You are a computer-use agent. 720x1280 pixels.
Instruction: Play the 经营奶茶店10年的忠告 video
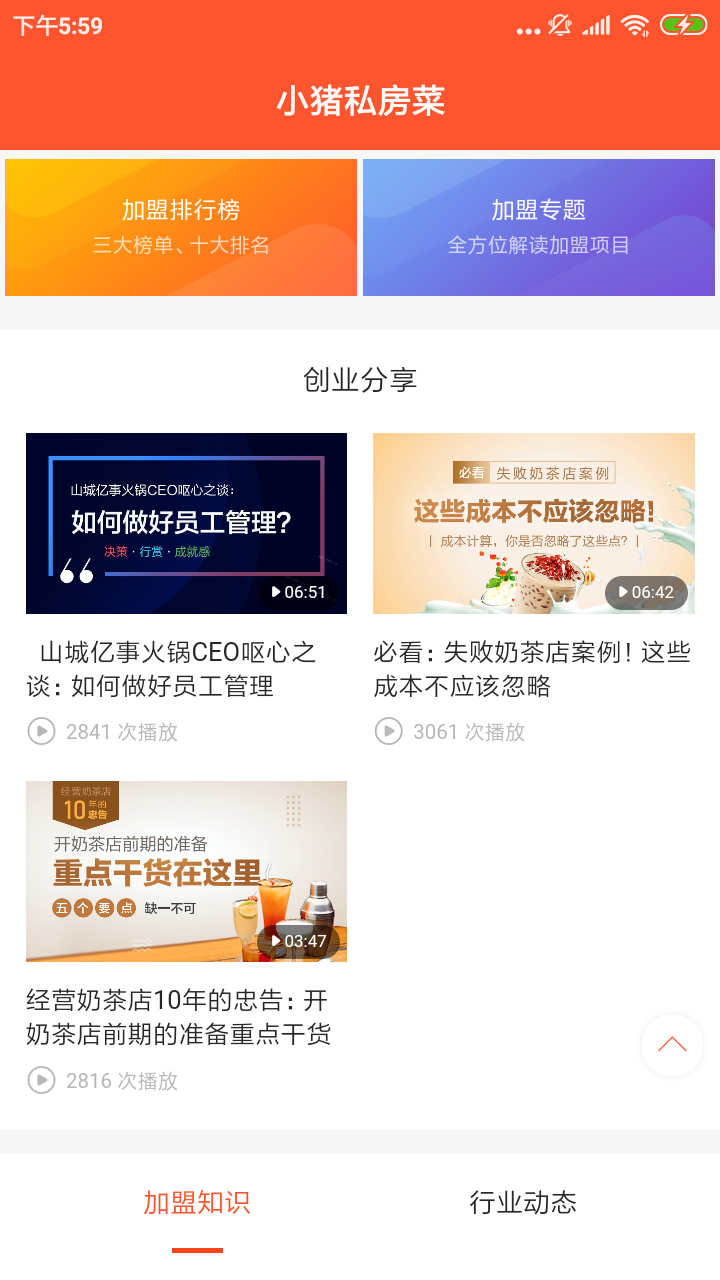(x=186, y=871)
